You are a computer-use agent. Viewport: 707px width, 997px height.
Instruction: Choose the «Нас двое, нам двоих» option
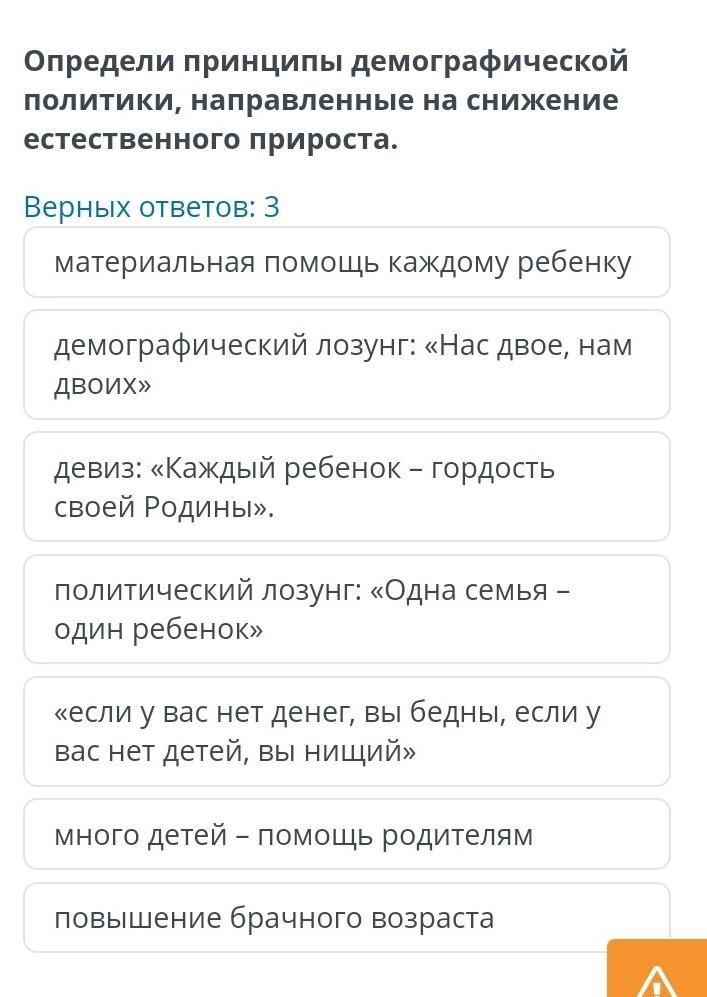346,365
